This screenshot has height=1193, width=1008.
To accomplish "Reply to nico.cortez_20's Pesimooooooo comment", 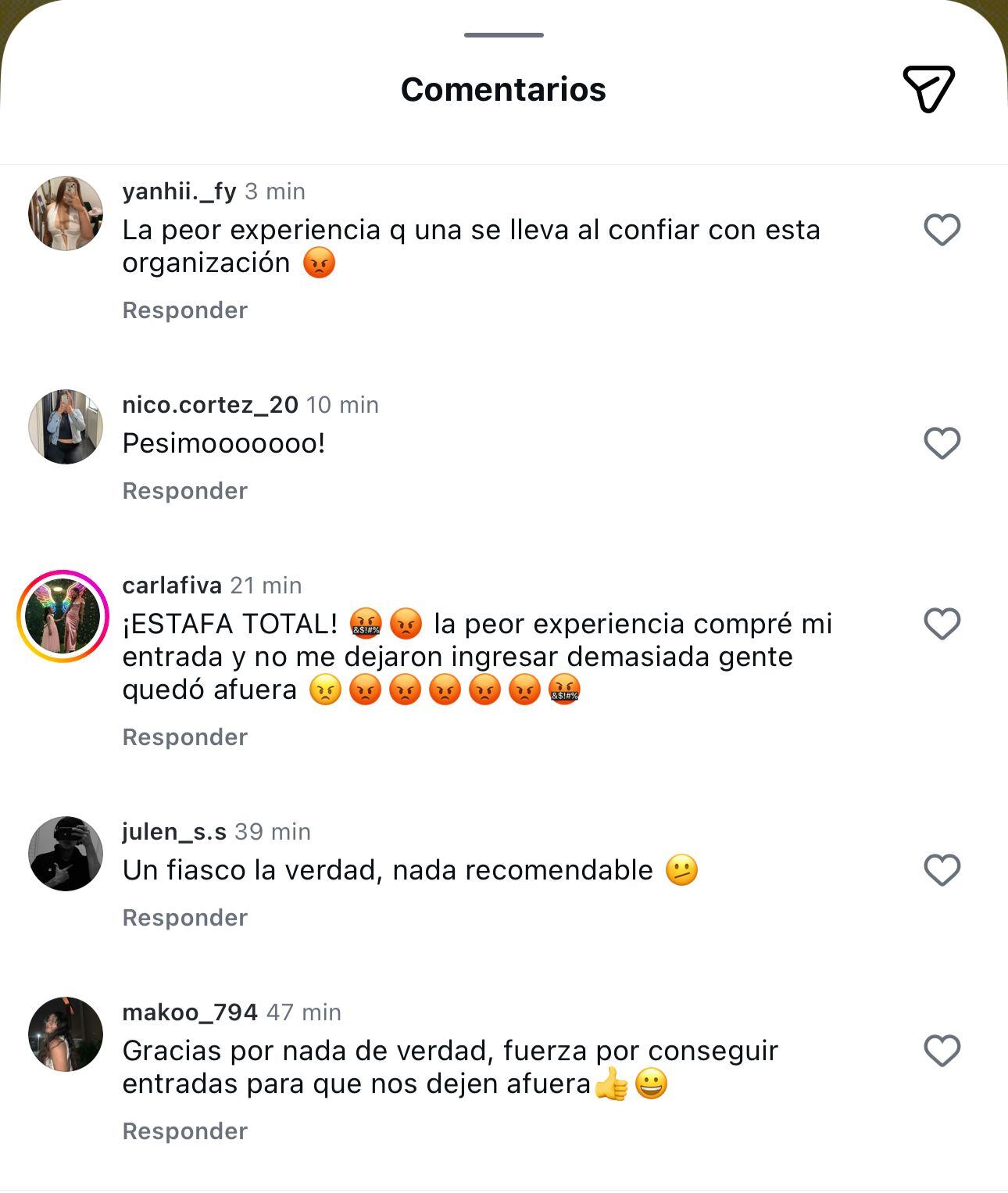I will (184, 491).
